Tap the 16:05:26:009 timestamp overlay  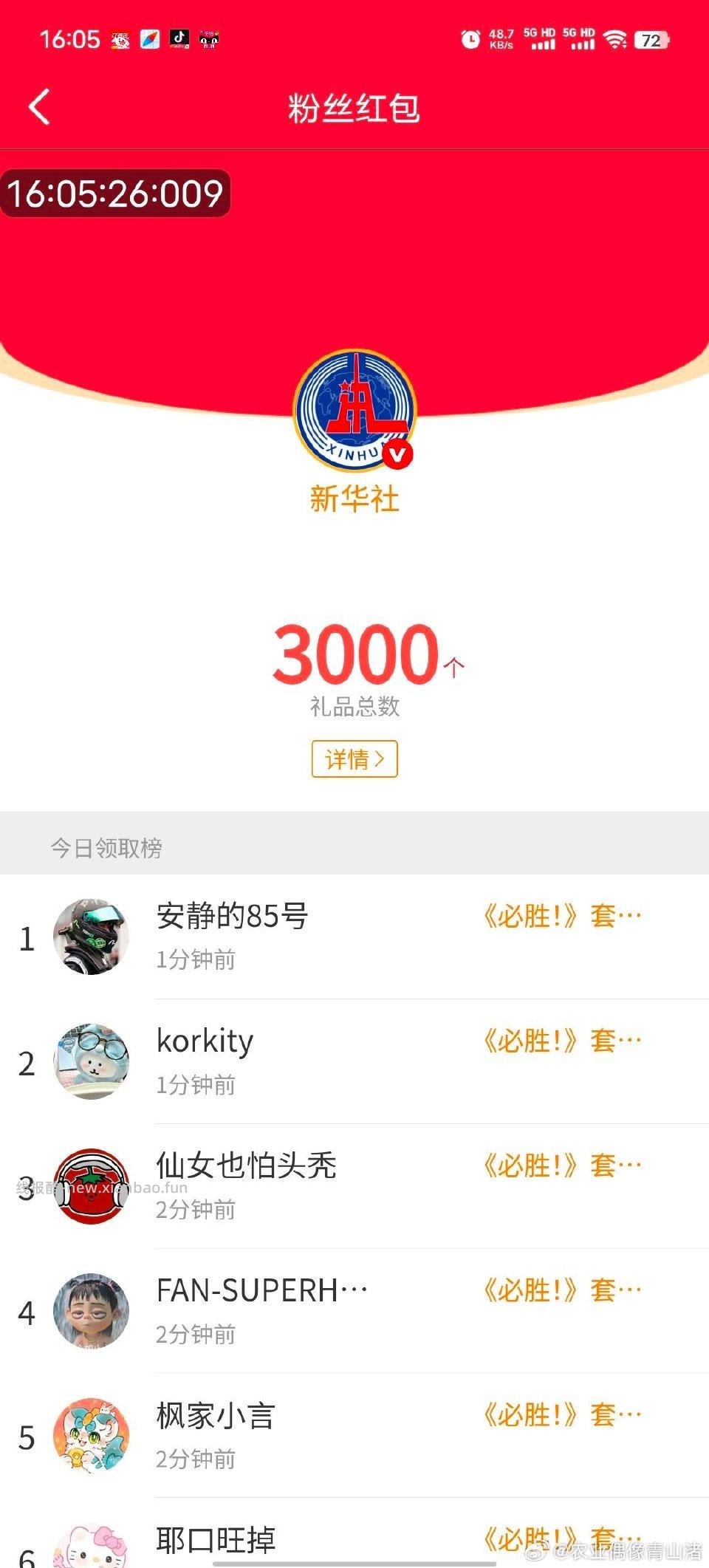(114, 192)
